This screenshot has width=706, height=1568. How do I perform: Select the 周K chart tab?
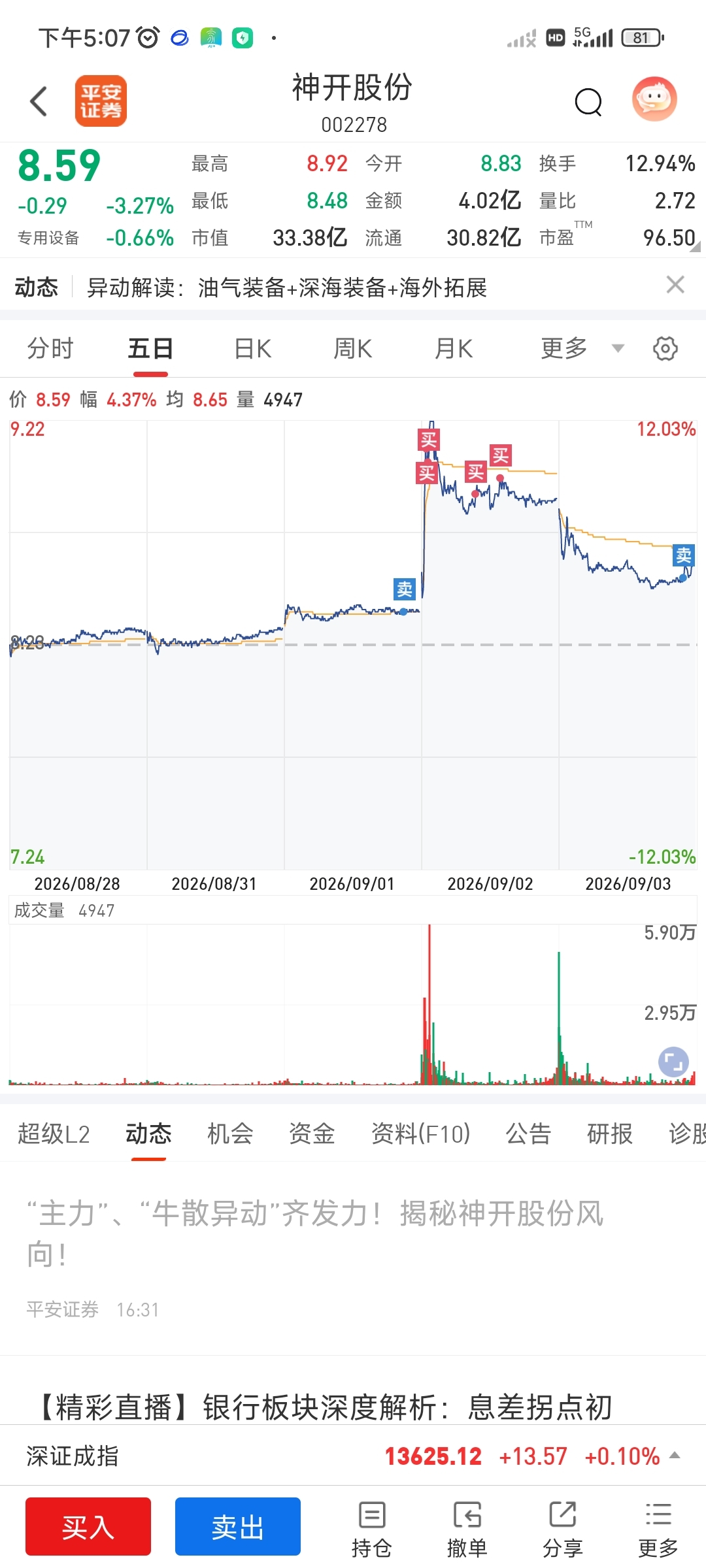[353, 348]
